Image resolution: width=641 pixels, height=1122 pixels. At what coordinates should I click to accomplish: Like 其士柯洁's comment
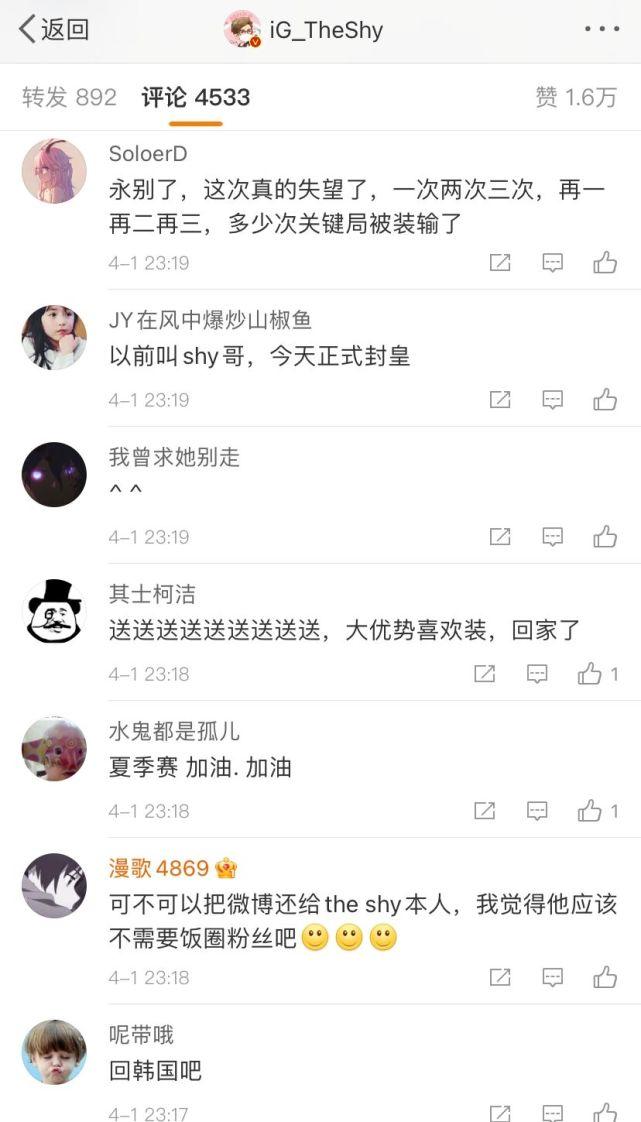(590, 674)
